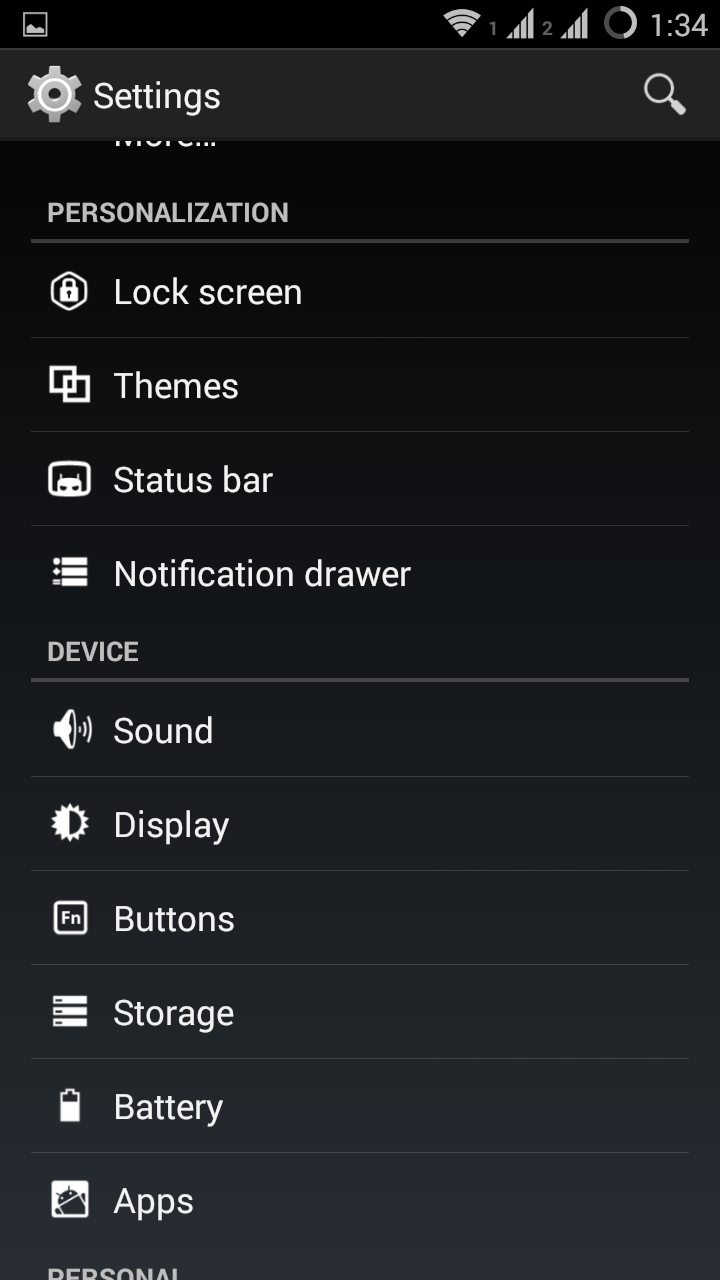This screenshot has width=720, height=1280.
Task: Select Notification drawer
Action: point(360,574)
